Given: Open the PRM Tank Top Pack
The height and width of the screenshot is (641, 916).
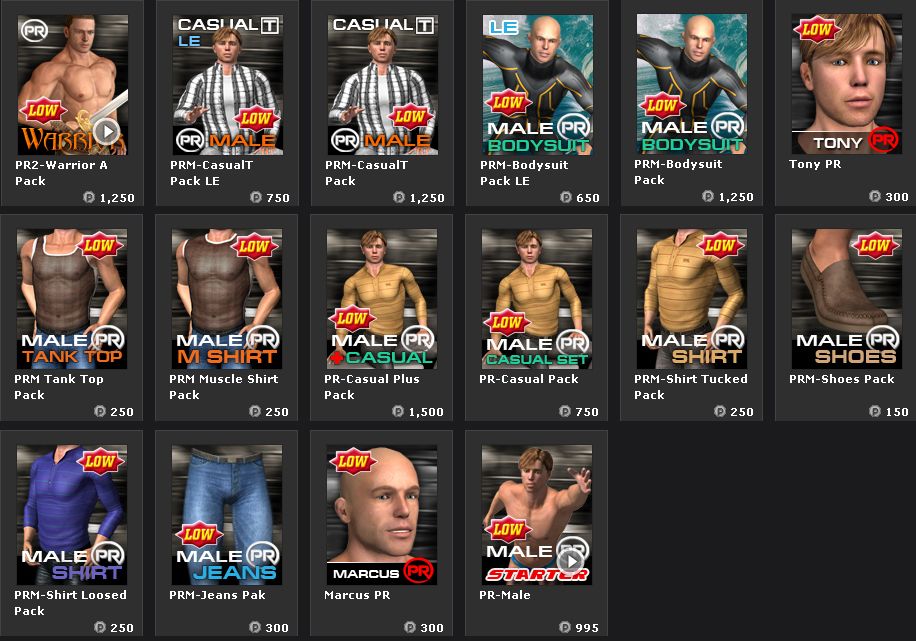Looking at the screenshot, I should click(x=72, y=299).
